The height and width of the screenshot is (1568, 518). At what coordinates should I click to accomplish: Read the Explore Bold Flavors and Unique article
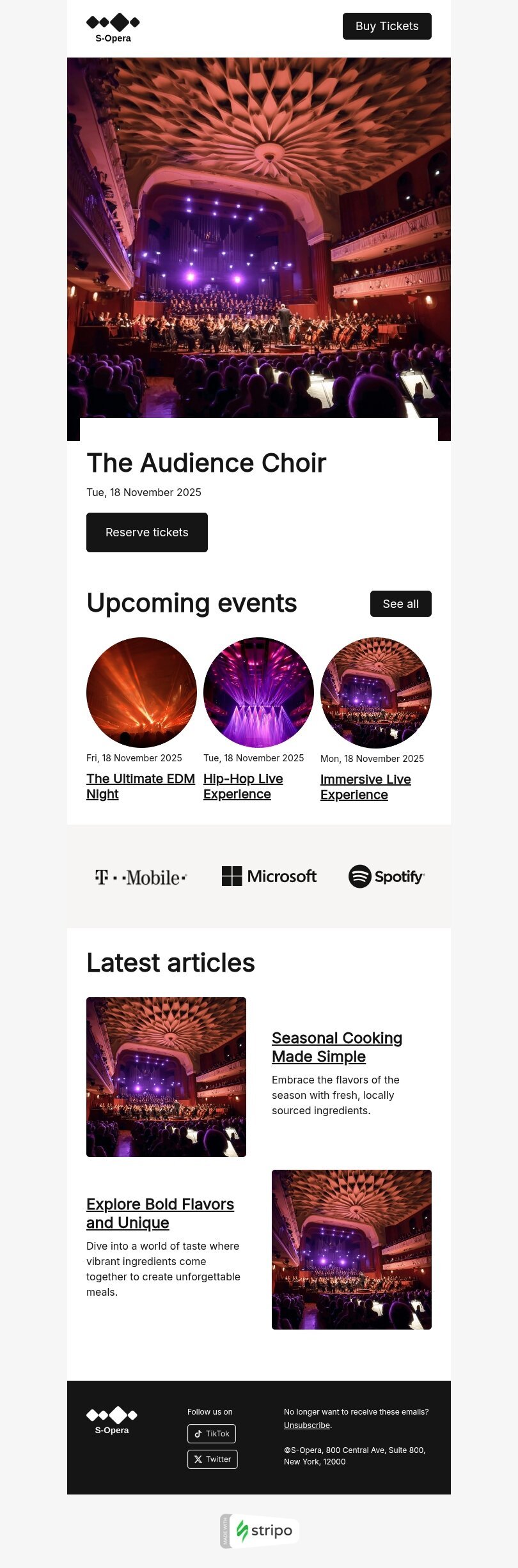tap(160, 1213)
